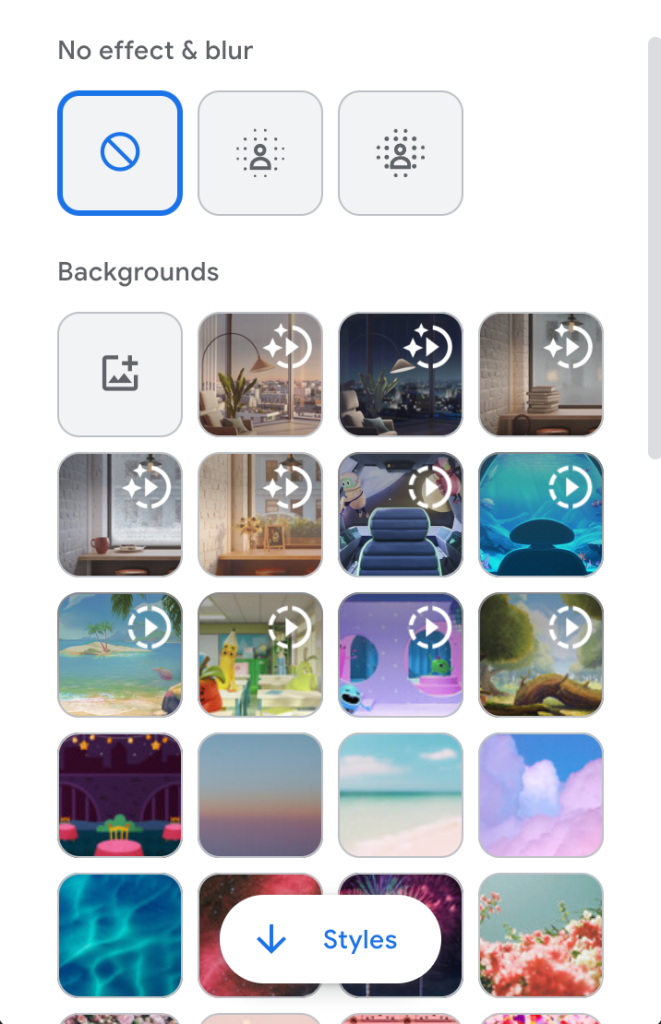This screenshot has height=1024, width=661.
Task: Select the cartoon banana office background
Action: [260, 654]
